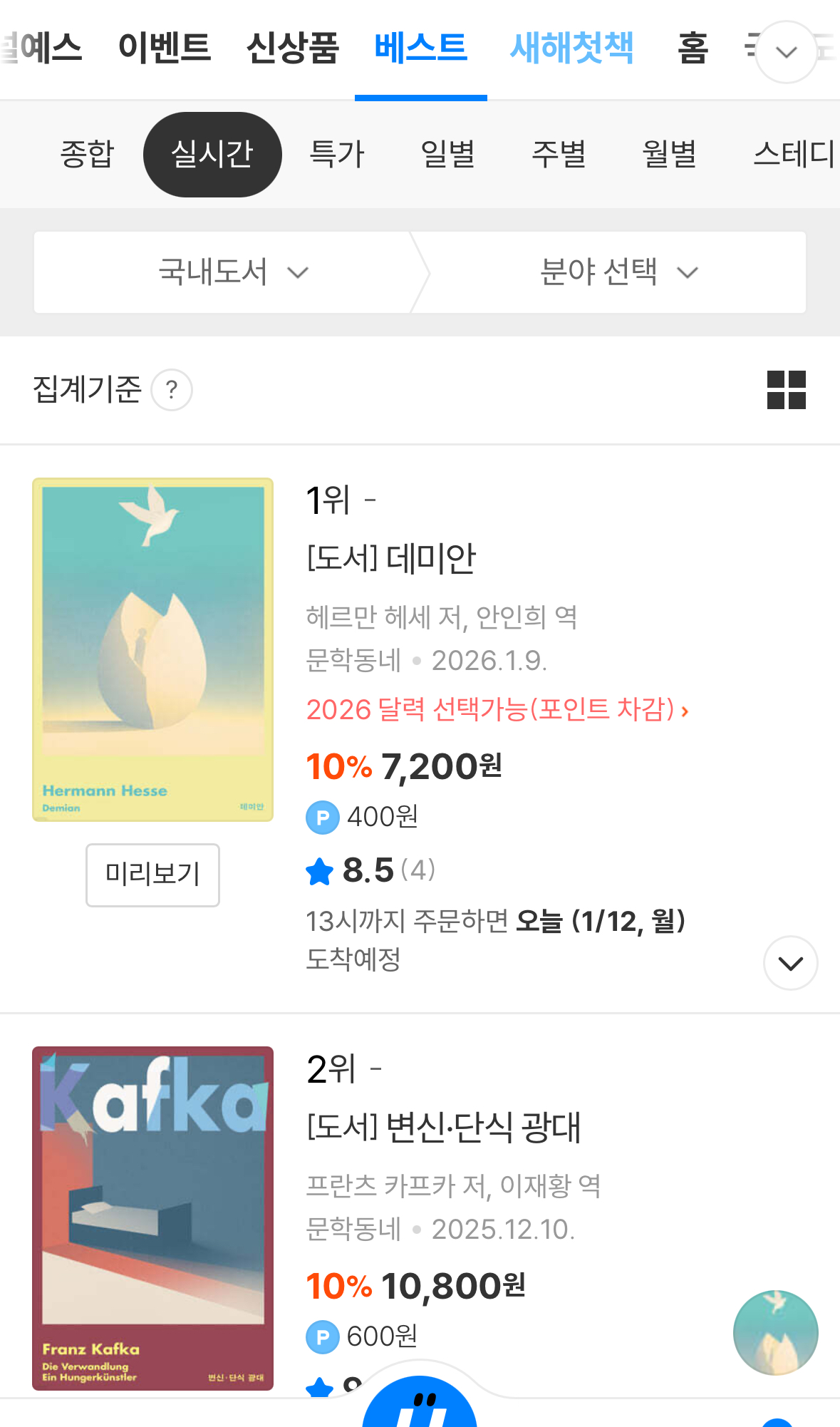
Task: Show 특가 bestsellers
Action: point(337,154)
